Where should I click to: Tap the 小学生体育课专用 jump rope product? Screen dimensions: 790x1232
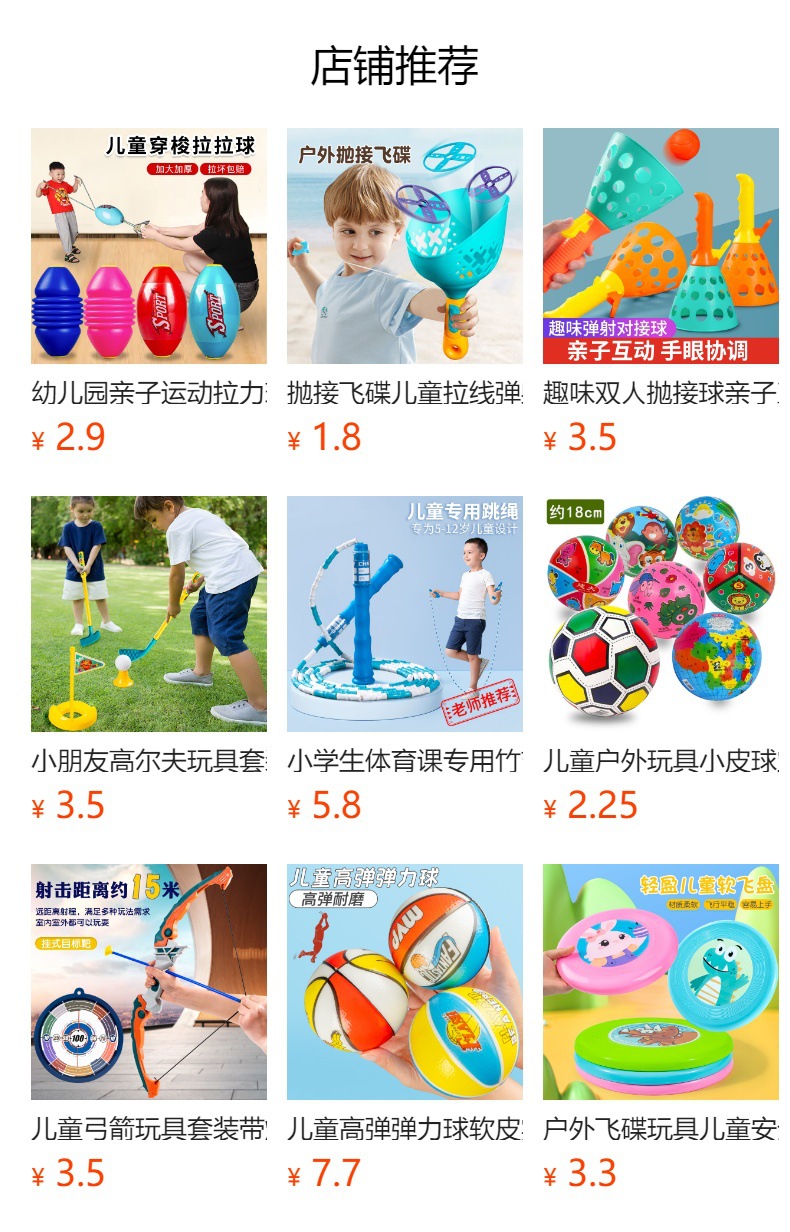pyautogui.click(x=405, y=614)
